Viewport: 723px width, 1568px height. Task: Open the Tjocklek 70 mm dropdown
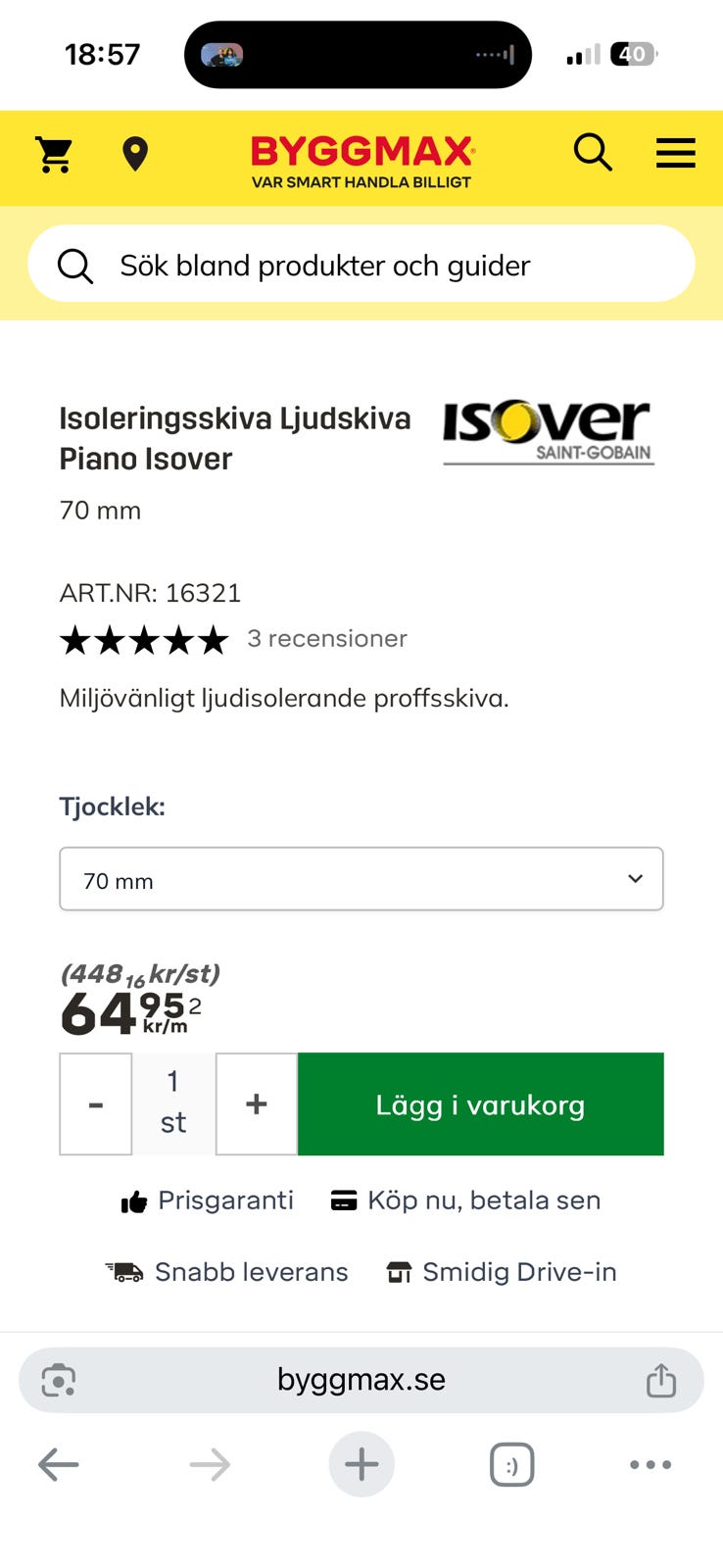(x=361, y=879)
